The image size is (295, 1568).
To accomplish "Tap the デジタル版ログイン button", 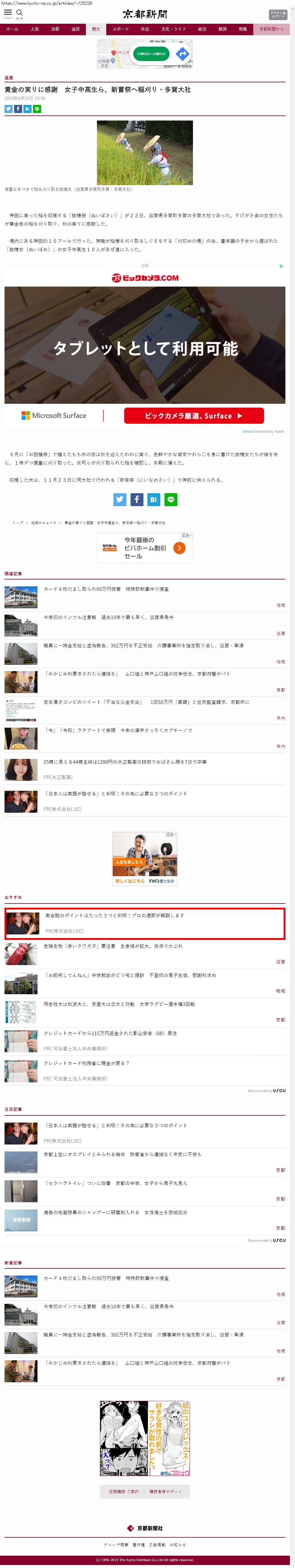I will click(x=277, y=15).
